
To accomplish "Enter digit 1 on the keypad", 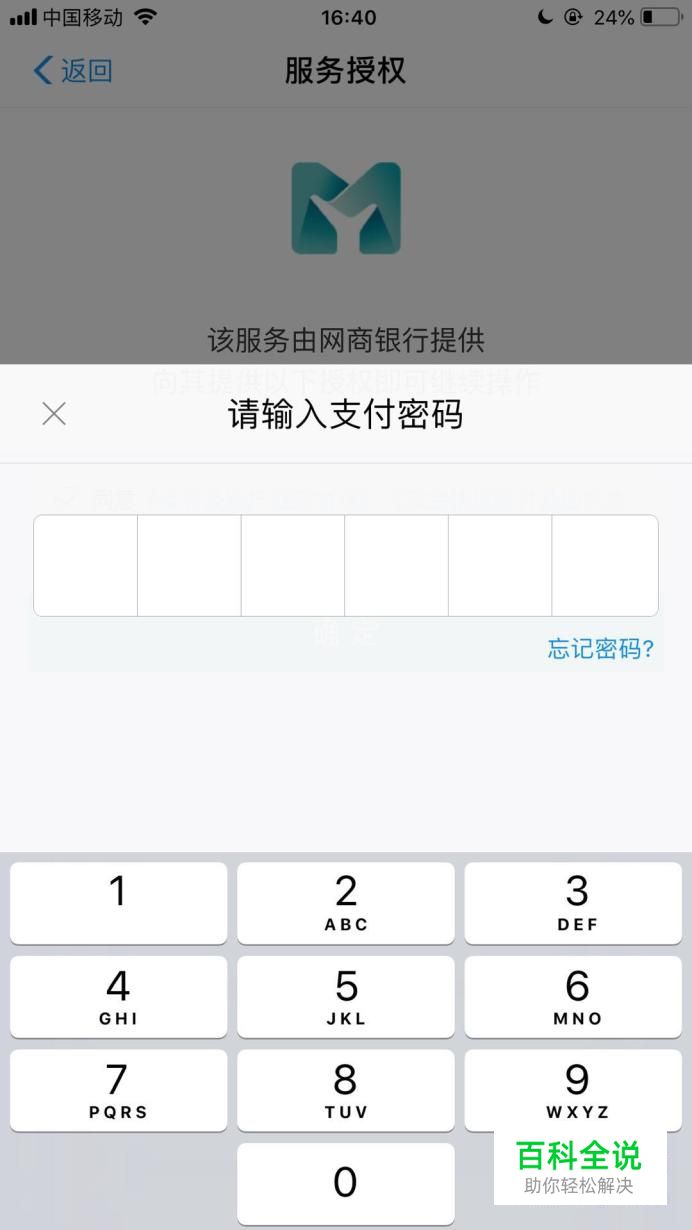I will coord(119,903).
